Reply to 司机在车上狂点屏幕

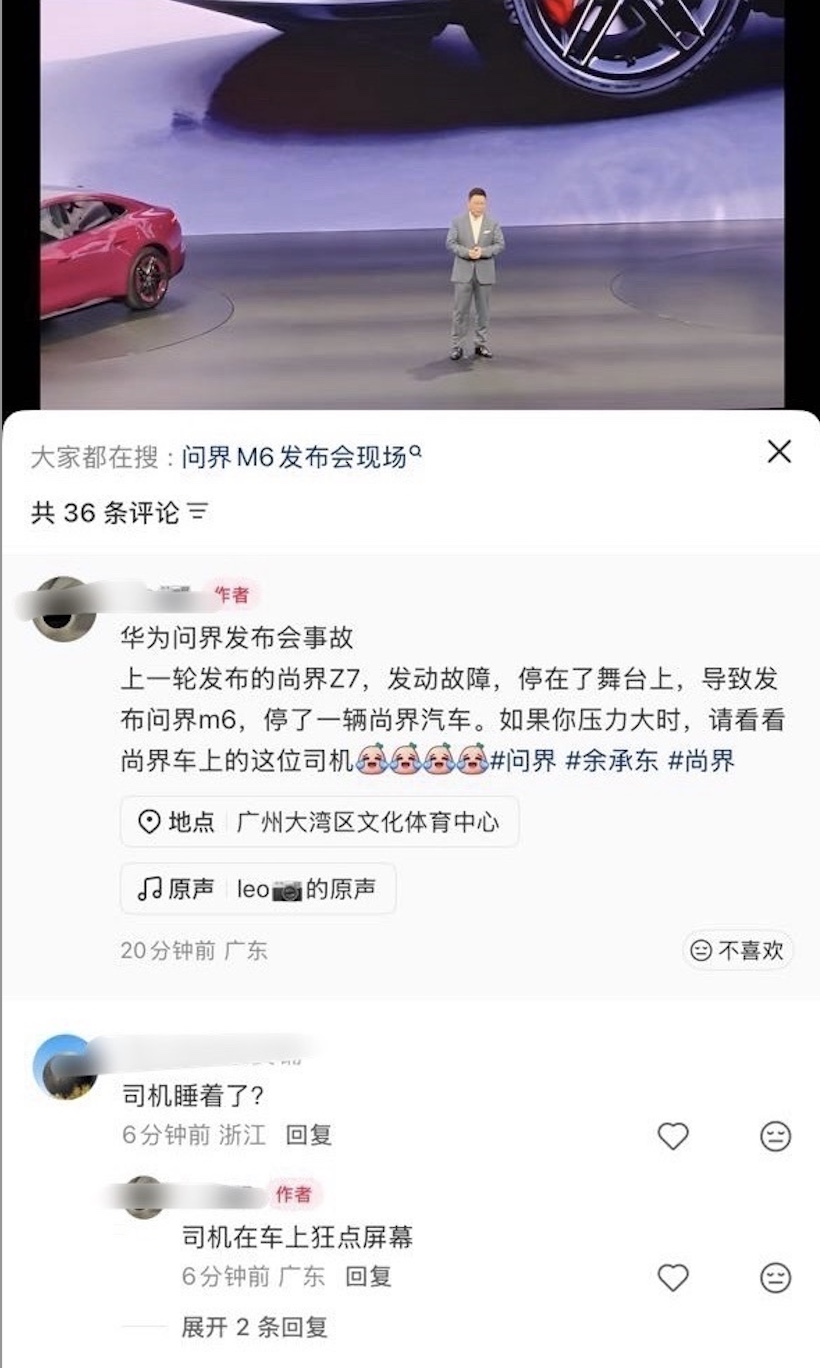[x=368, y=1276]
